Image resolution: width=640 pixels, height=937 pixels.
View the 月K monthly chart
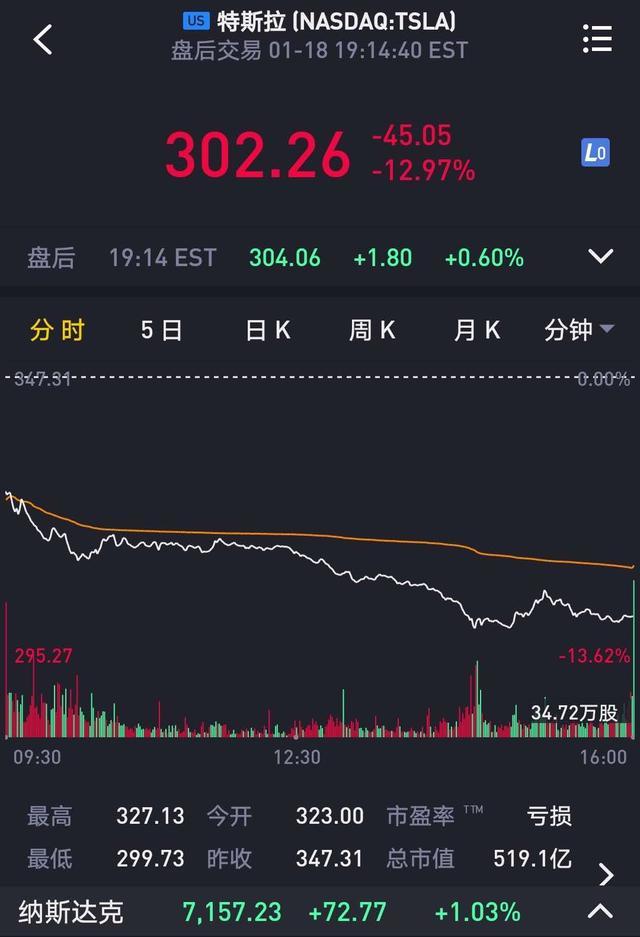point(477,330)
